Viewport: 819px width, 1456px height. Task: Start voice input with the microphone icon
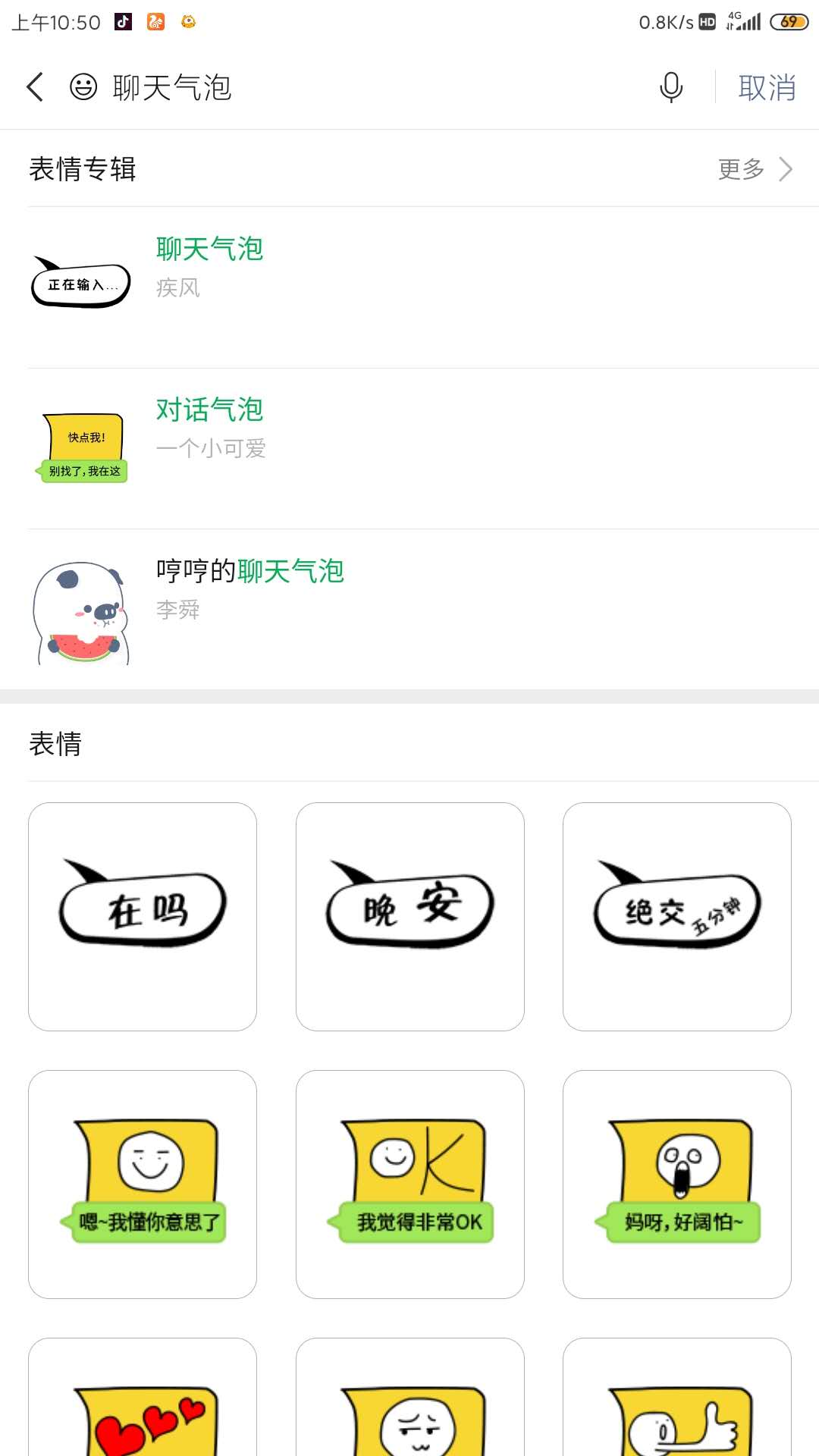(x=671, y=87)
